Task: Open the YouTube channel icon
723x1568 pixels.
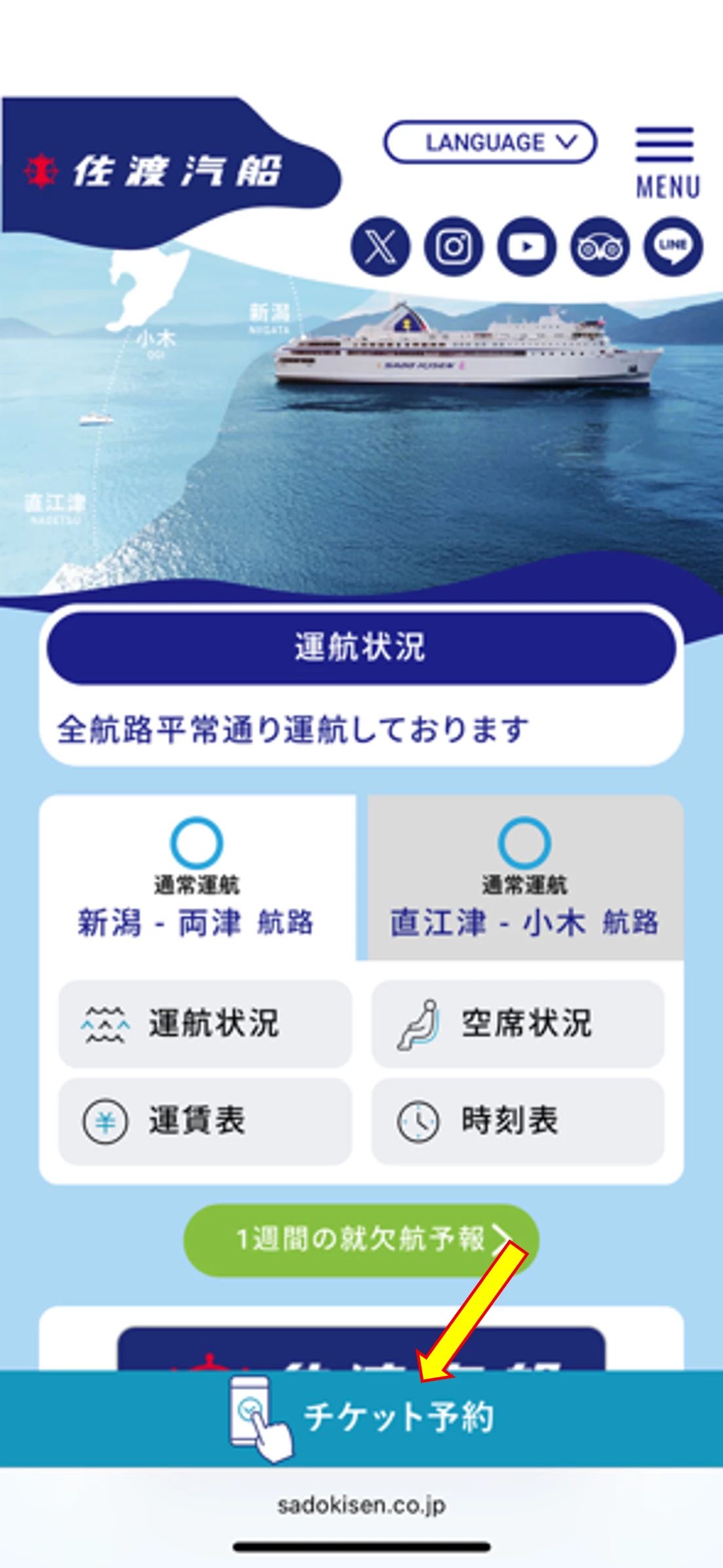Action: point(527,247)
